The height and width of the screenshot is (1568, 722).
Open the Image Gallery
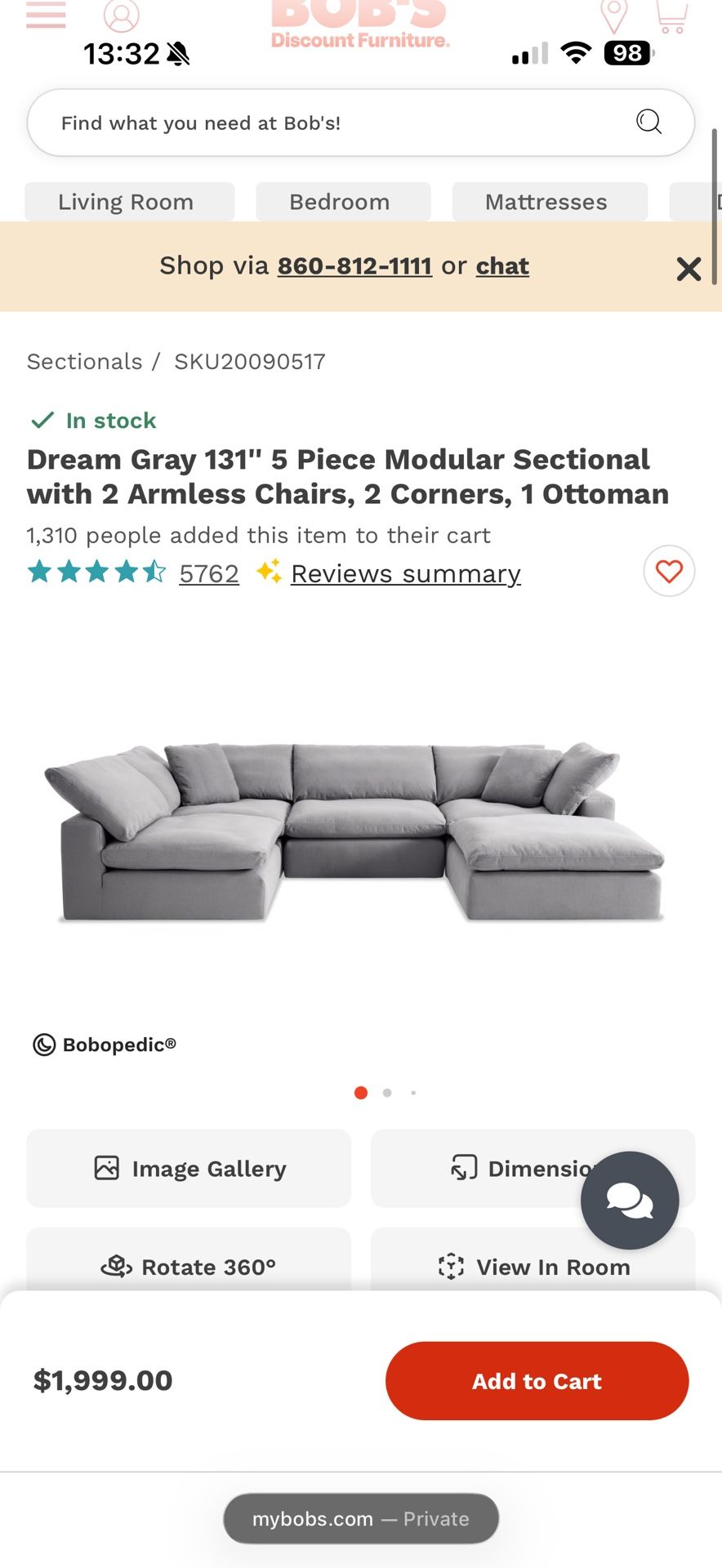(x=189, y=1169)
